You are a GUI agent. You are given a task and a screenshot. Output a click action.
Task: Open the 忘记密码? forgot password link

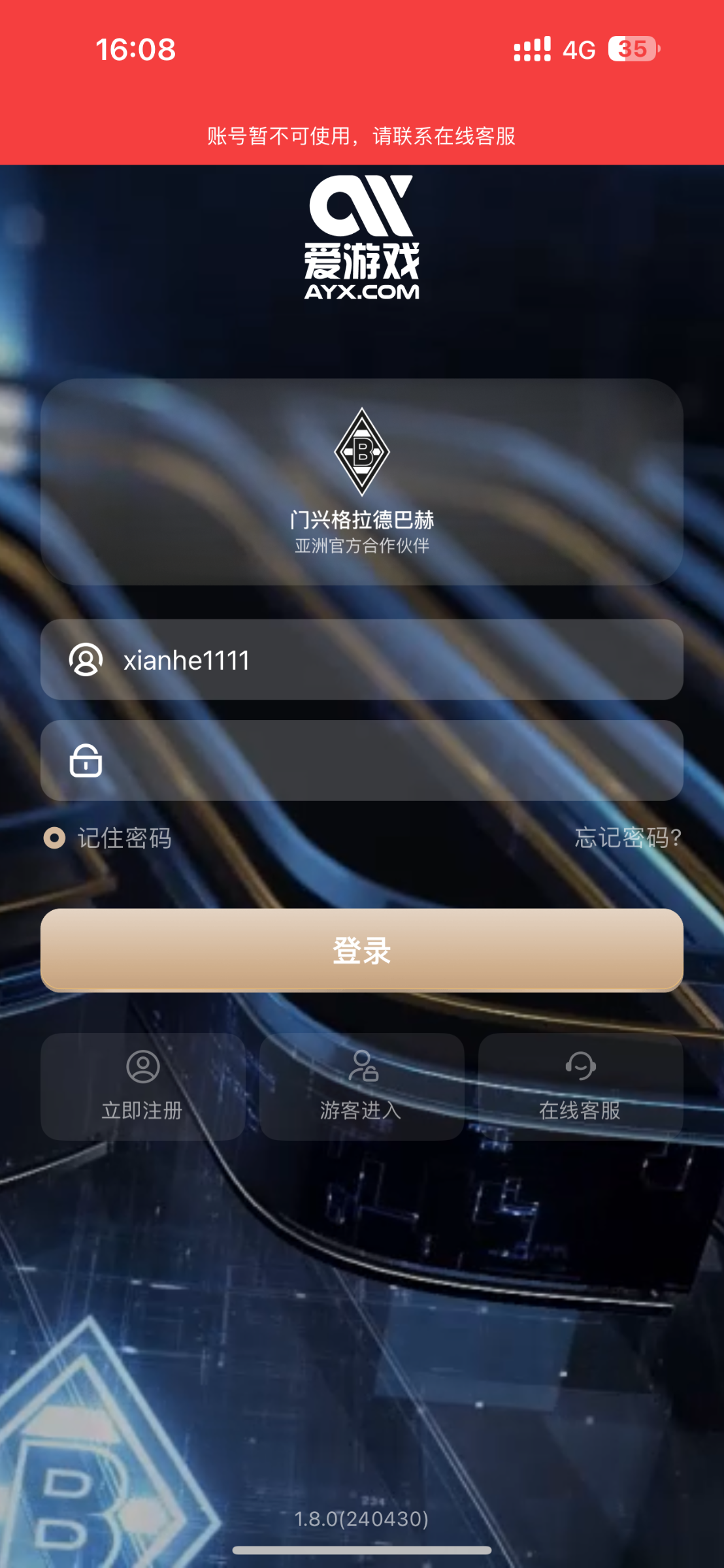[628, 838]
